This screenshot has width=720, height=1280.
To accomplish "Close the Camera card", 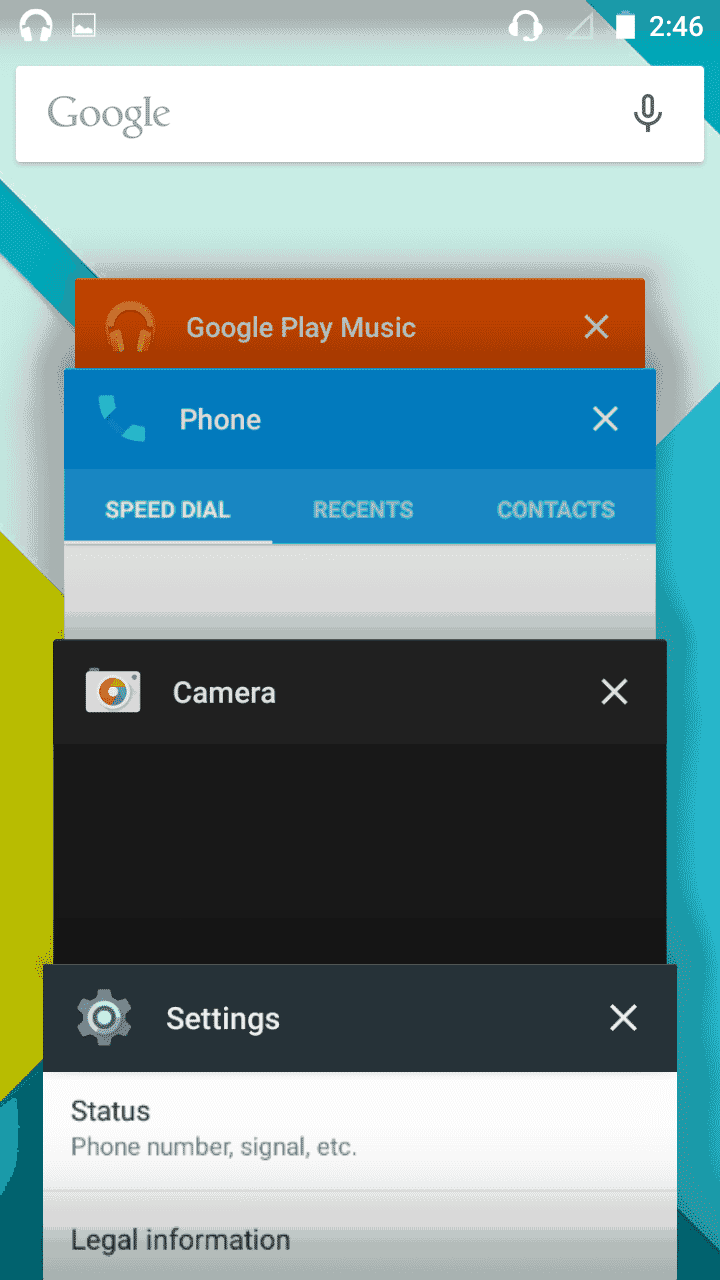I will tap(614, 692).
